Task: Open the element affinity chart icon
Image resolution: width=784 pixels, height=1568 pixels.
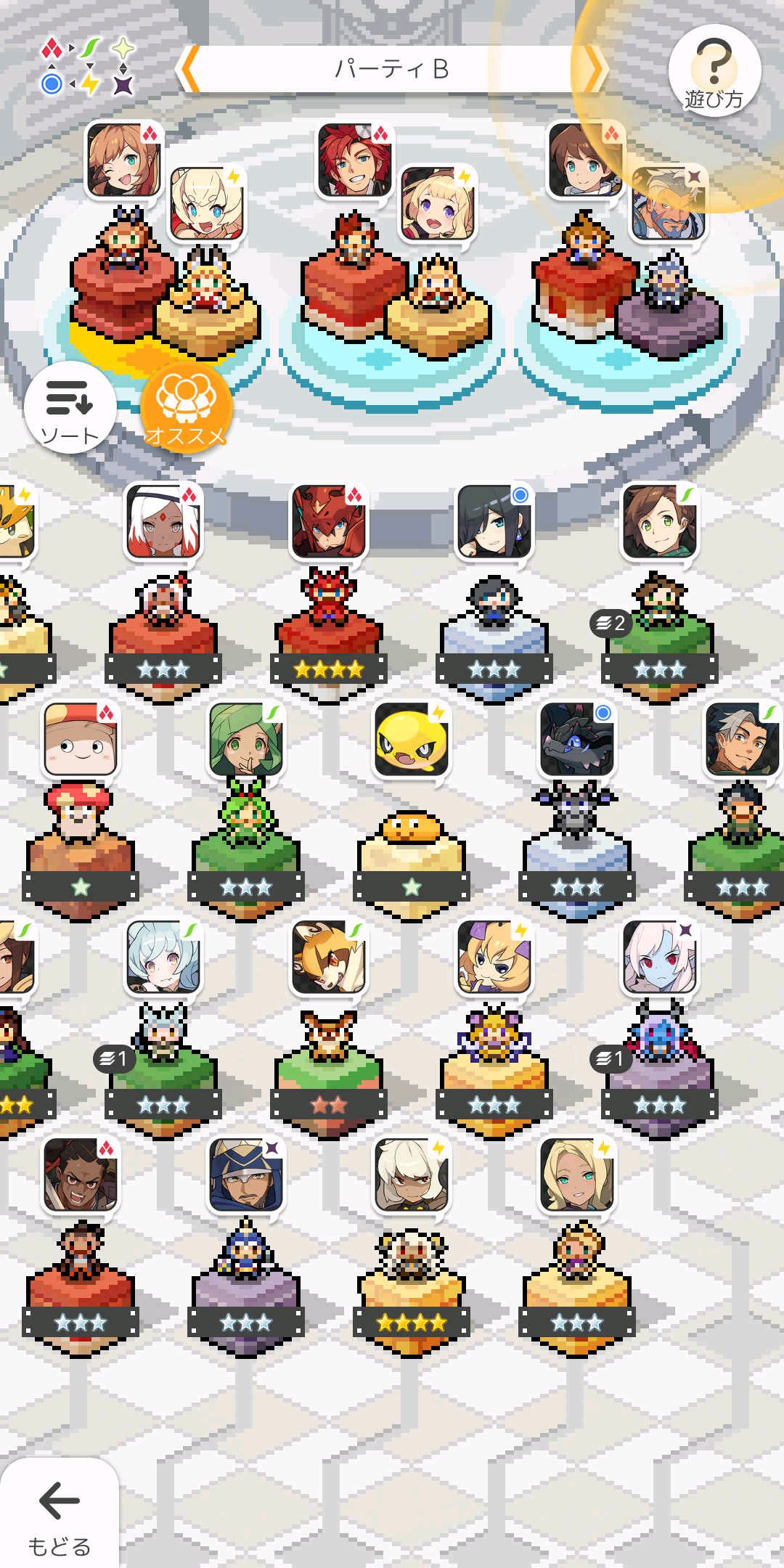Action: [x=89, y=67]
